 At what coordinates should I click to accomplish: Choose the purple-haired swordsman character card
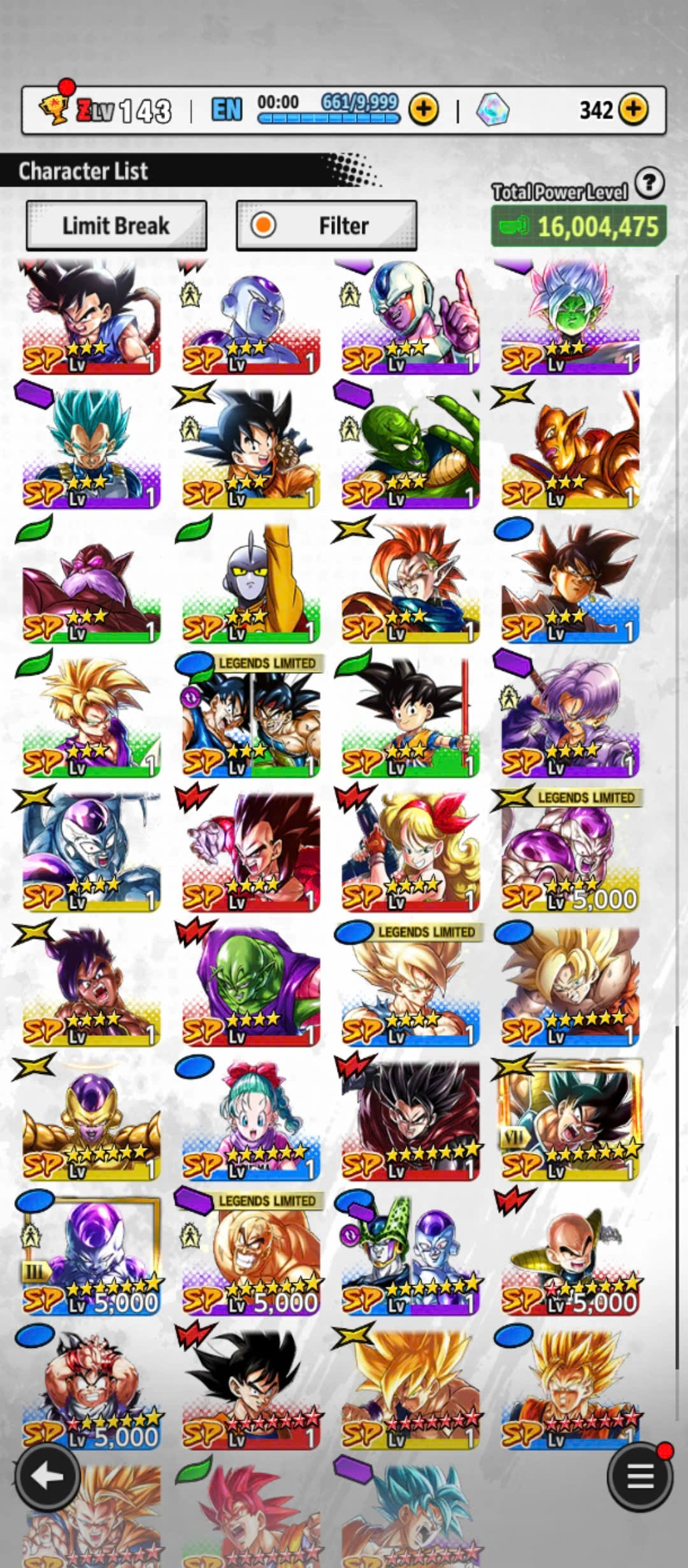point(570,716)
